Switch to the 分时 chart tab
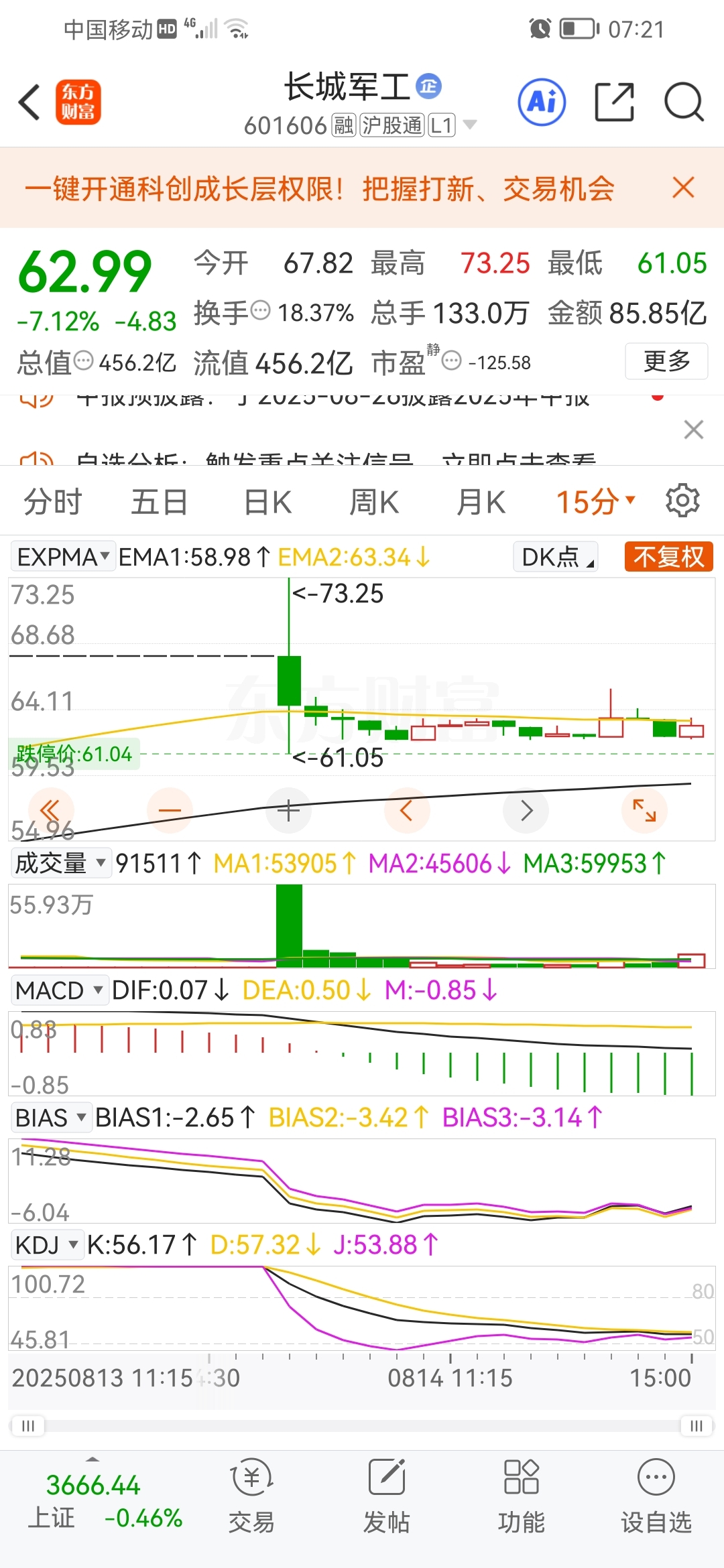The width and height of the screenshot is (724, 1568). click(52, 502)
